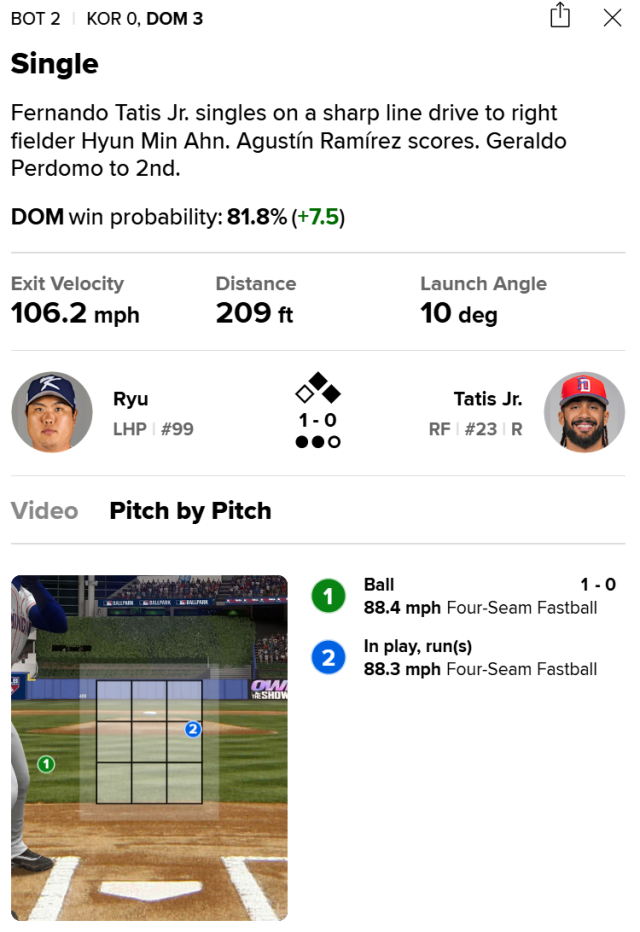Open pitcher Ryu's player photo
640x932 pixels.
pyautogui.click(x=52, y=412)
